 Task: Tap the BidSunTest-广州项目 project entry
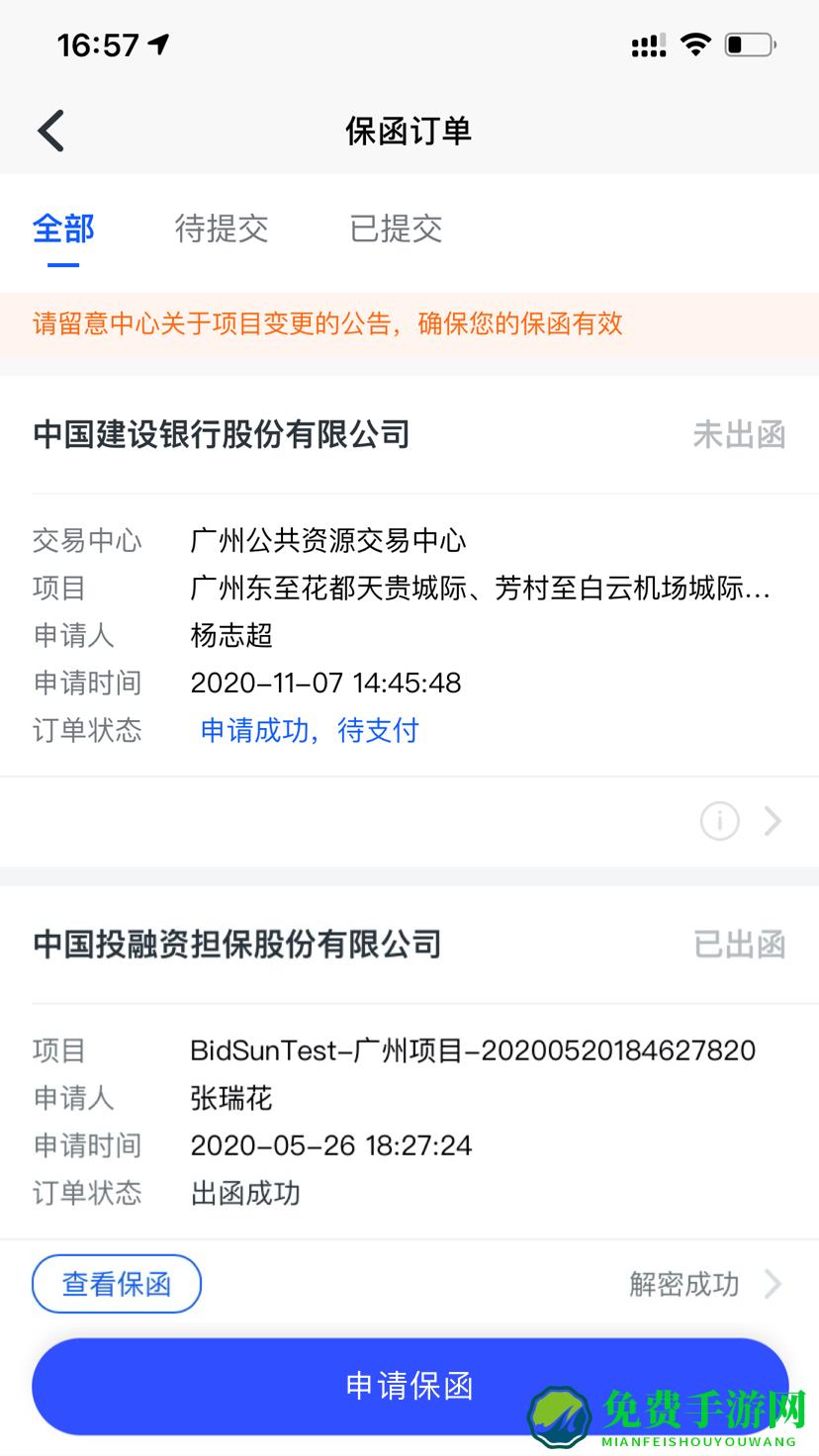472,1050
